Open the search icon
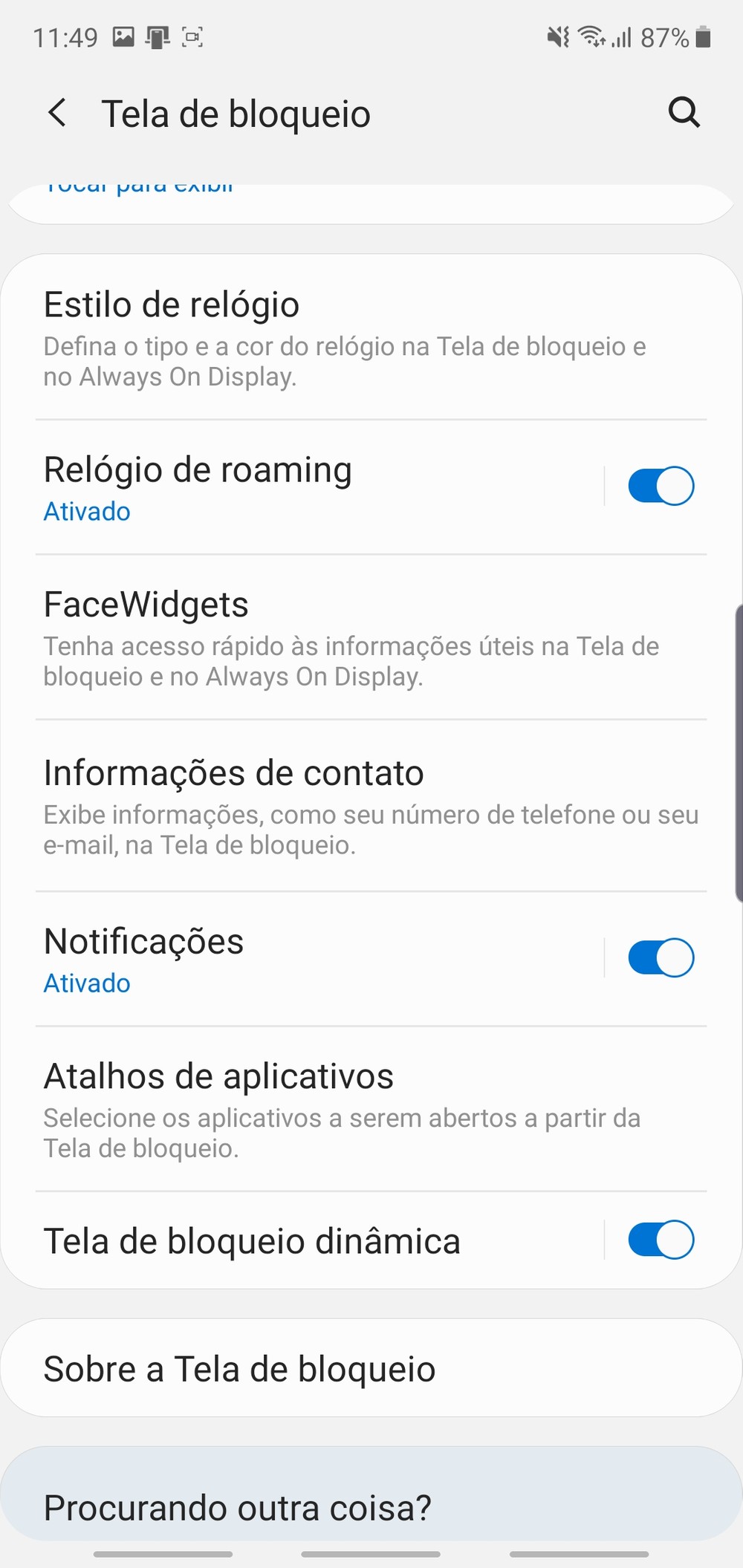The height and width of the screenshot is (1568, 743). 684,113
